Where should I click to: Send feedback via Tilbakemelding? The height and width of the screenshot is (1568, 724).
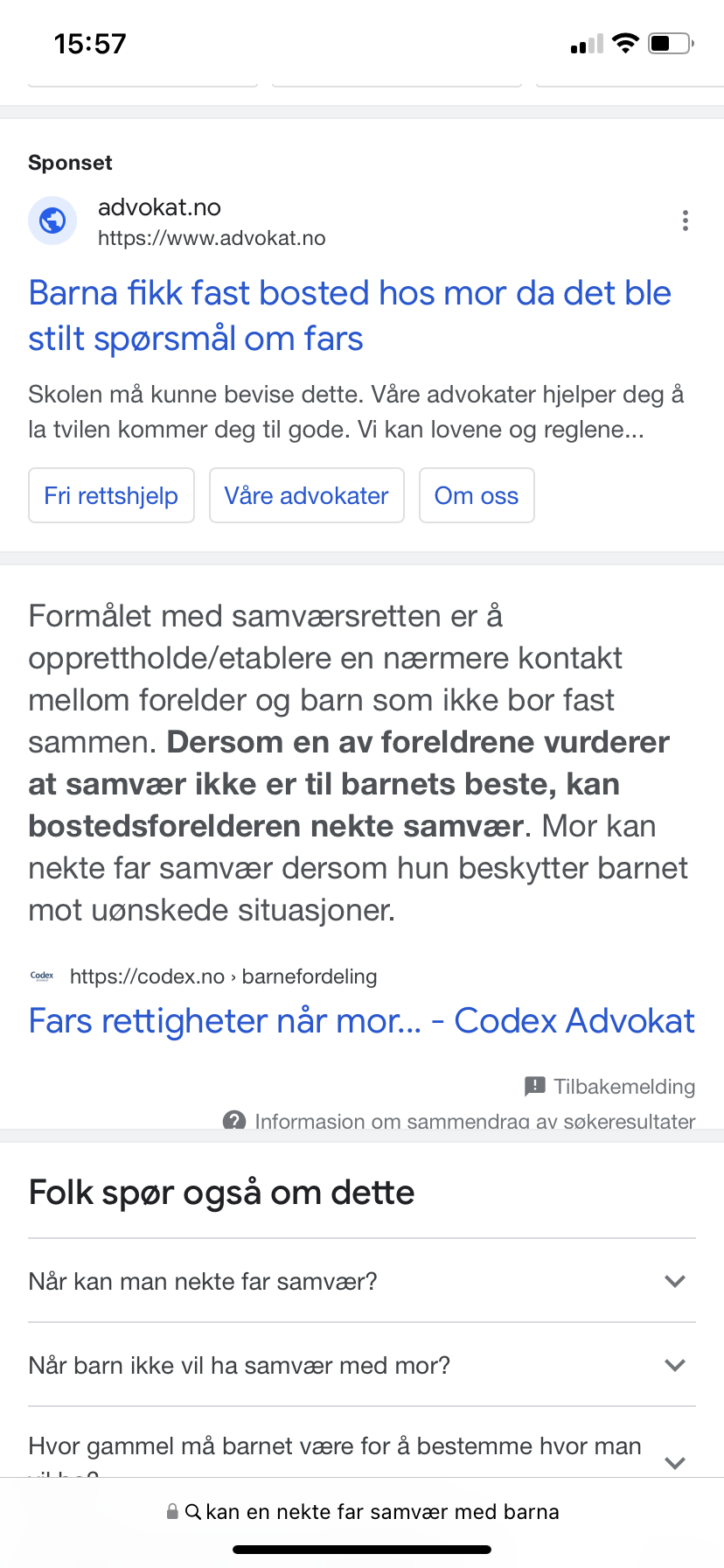click(610, 1087)
